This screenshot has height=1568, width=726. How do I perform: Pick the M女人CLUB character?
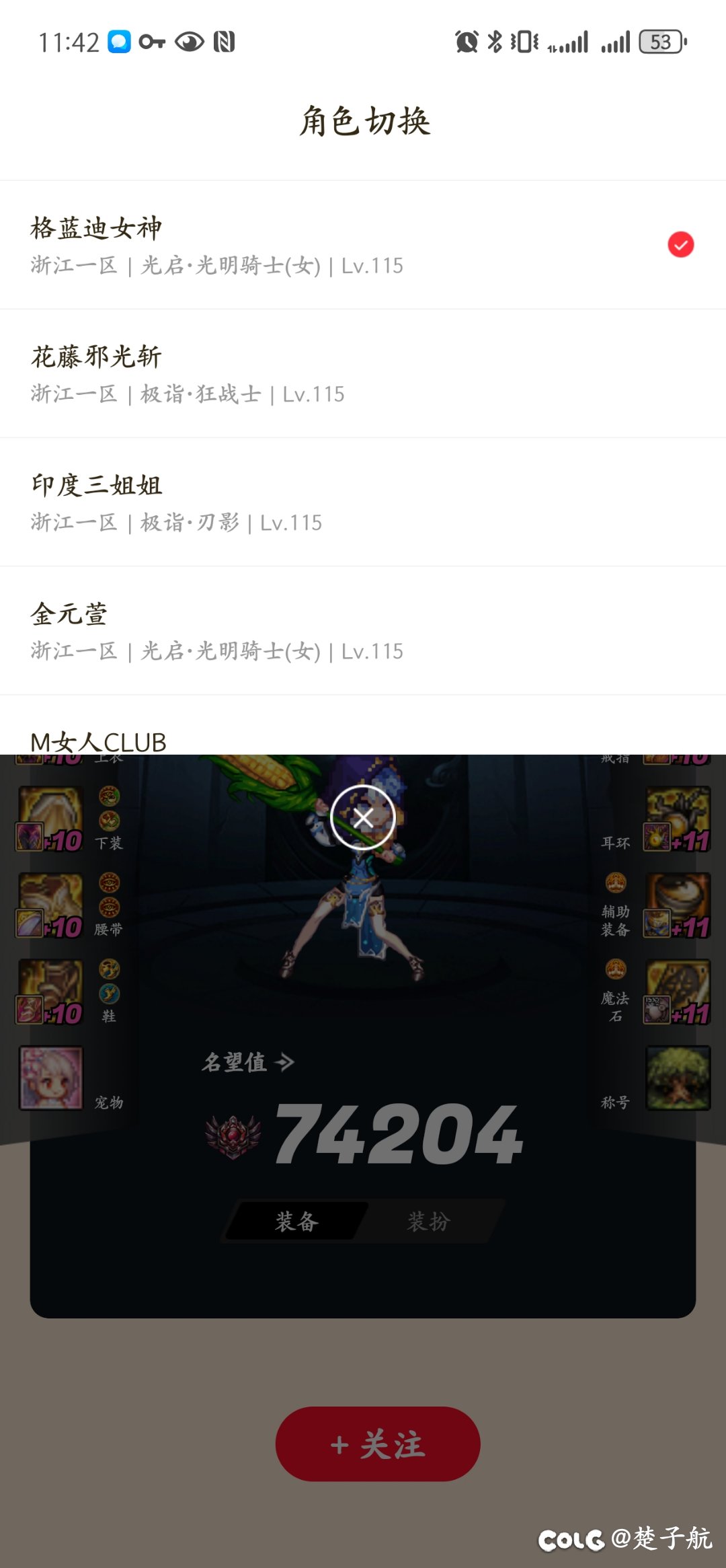[x=363, y=740]
